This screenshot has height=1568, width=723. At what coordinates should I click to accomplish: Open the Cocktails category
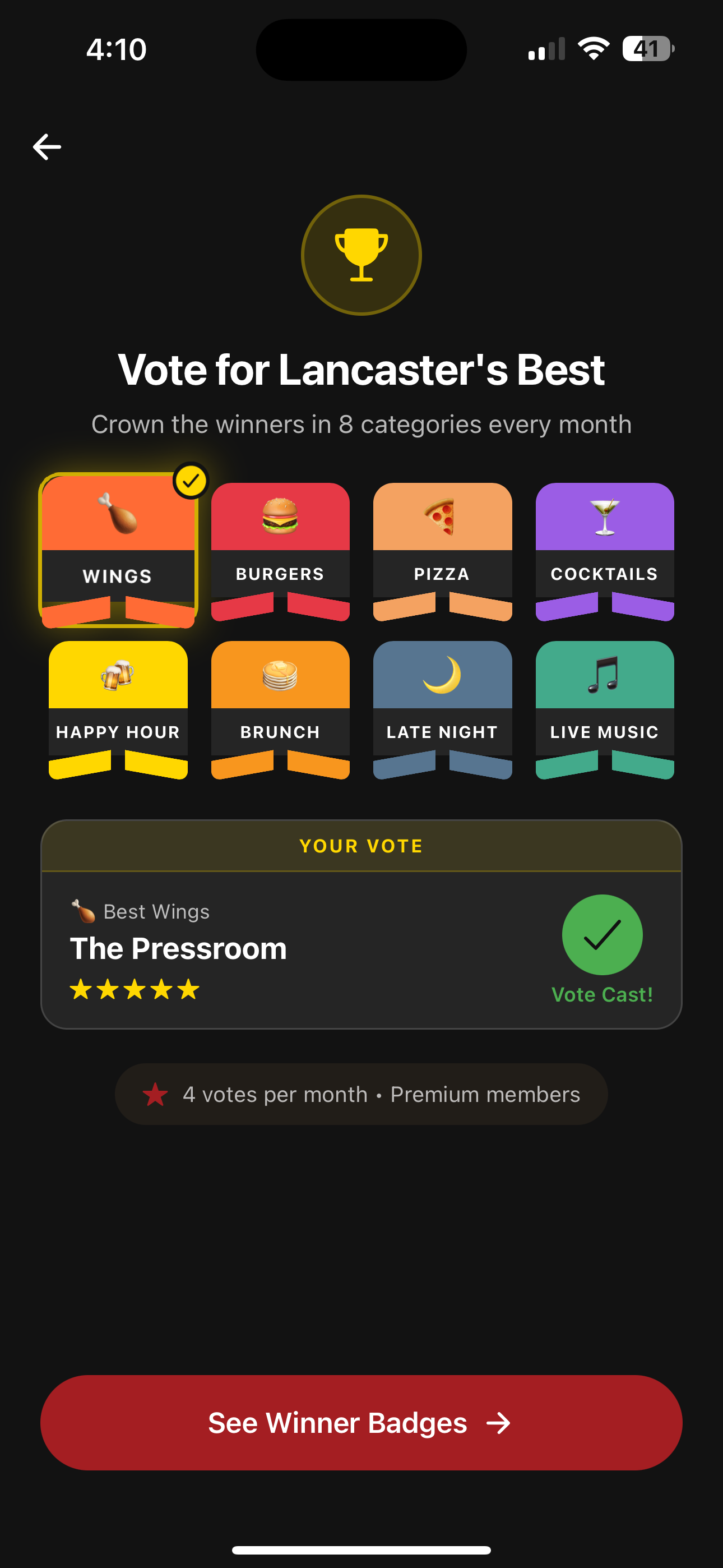tap(604, 551)
